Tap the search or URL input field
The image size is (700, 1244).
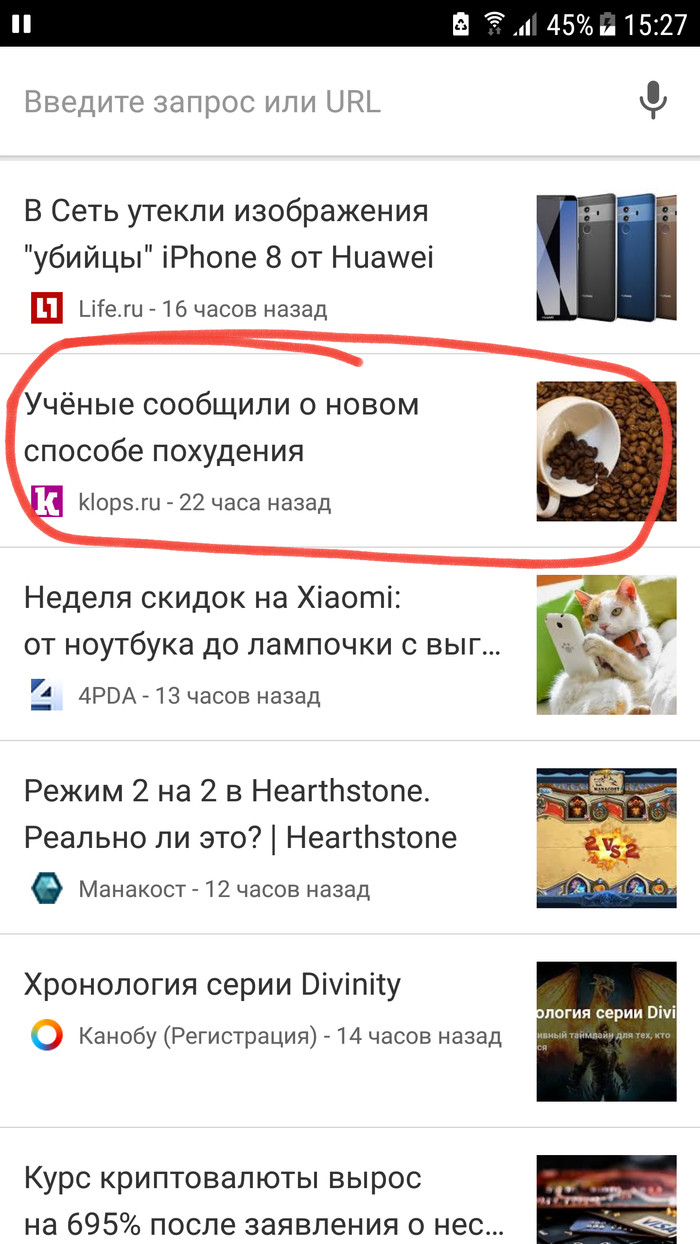coord(300,102)
